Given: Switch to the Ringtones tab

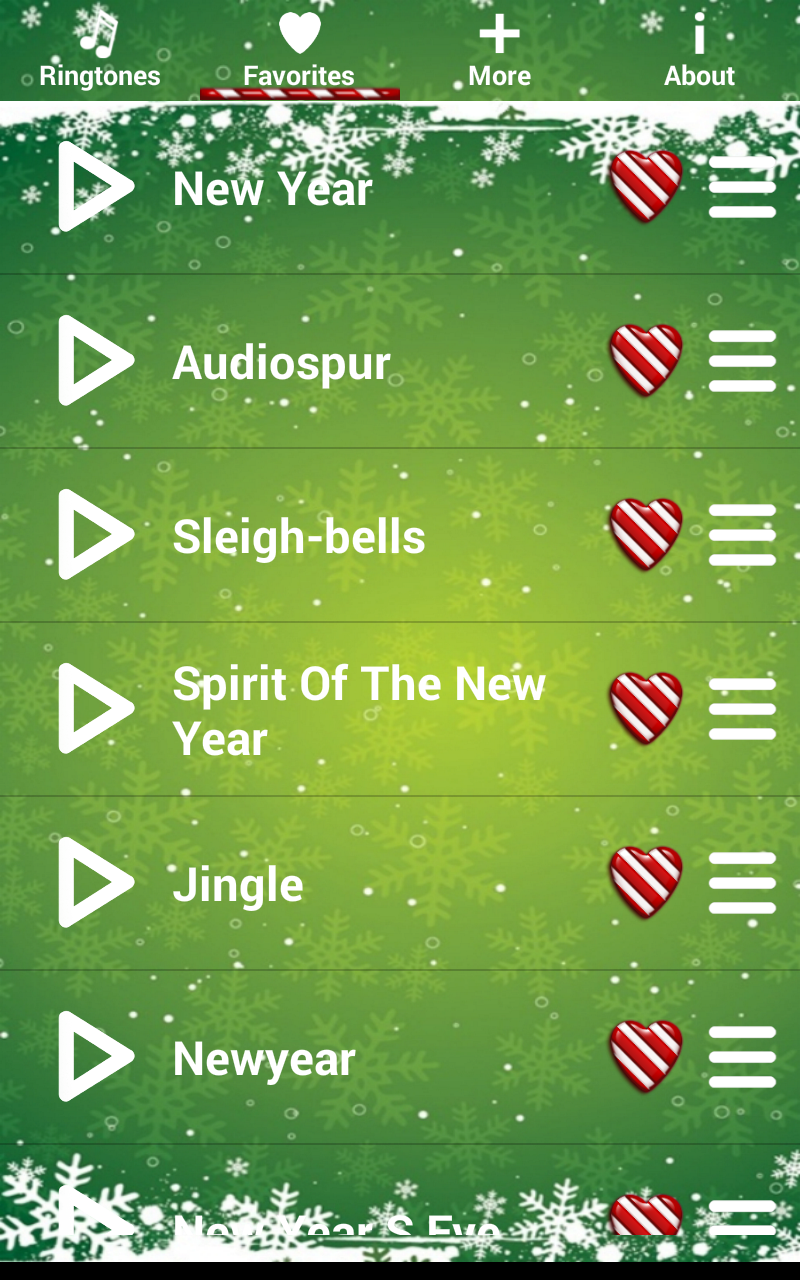Looking at the screenshot, I should 100,50.
